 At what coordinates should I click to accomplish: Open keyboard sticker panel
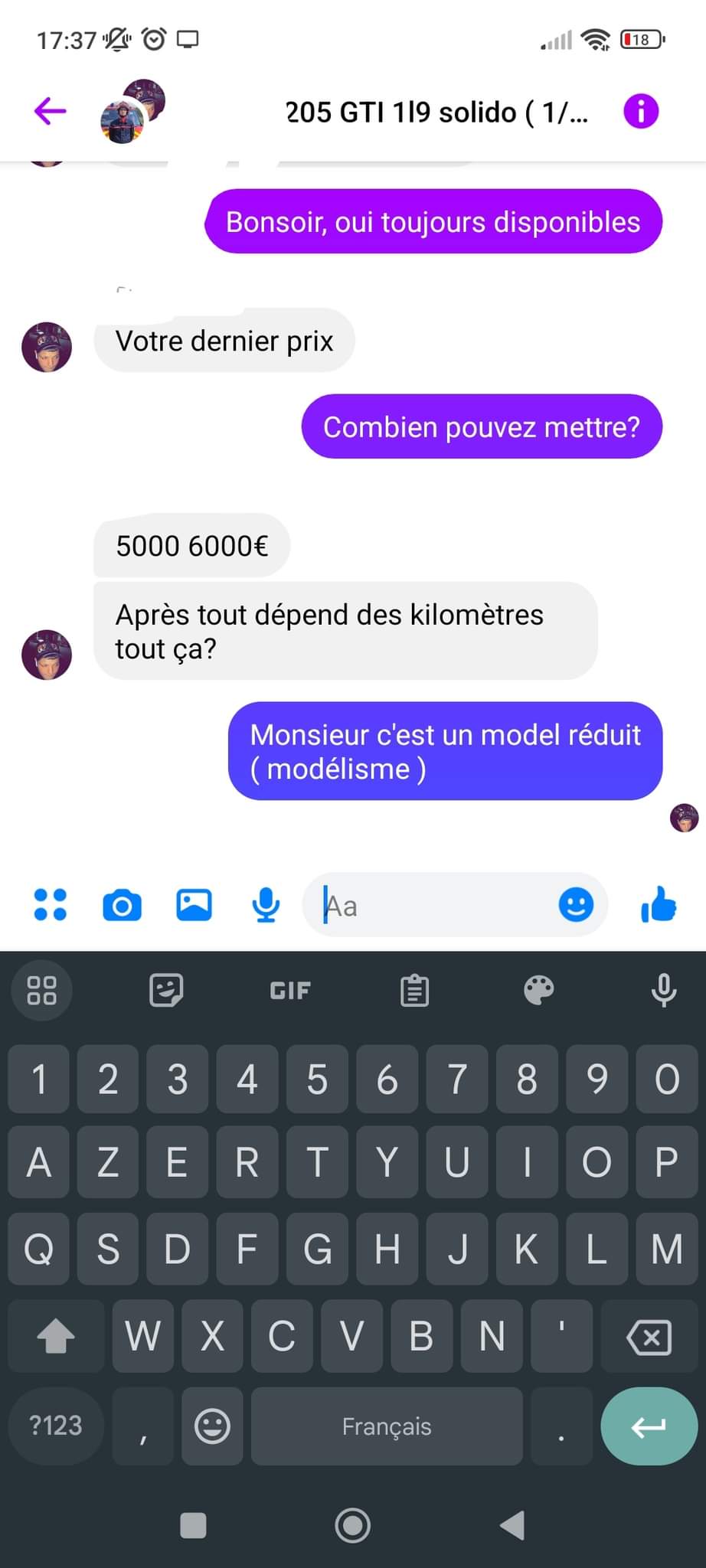click(165, 990)
